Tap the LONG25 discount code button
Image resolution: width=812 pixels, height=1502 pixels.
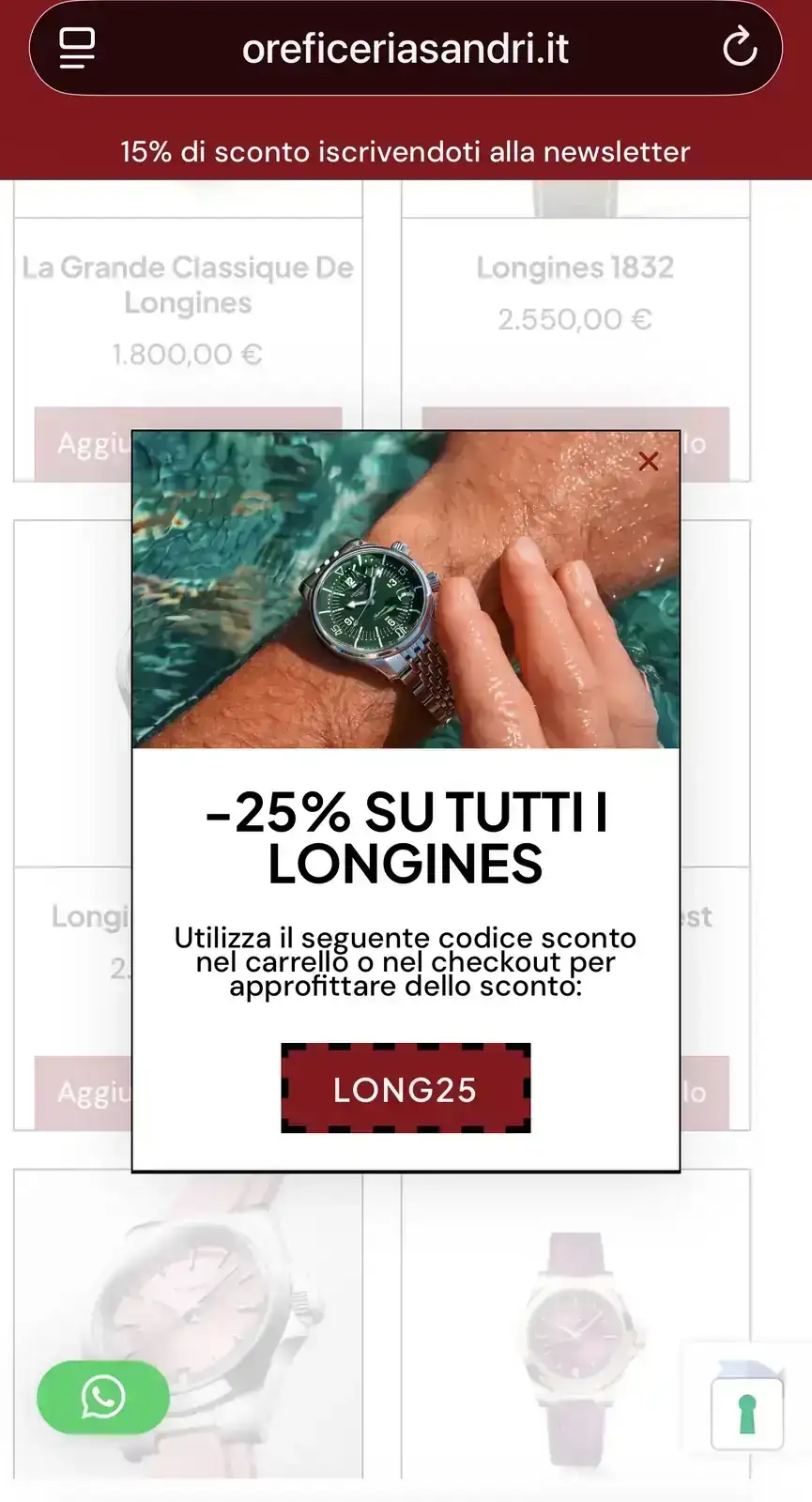pos(406,1088)
